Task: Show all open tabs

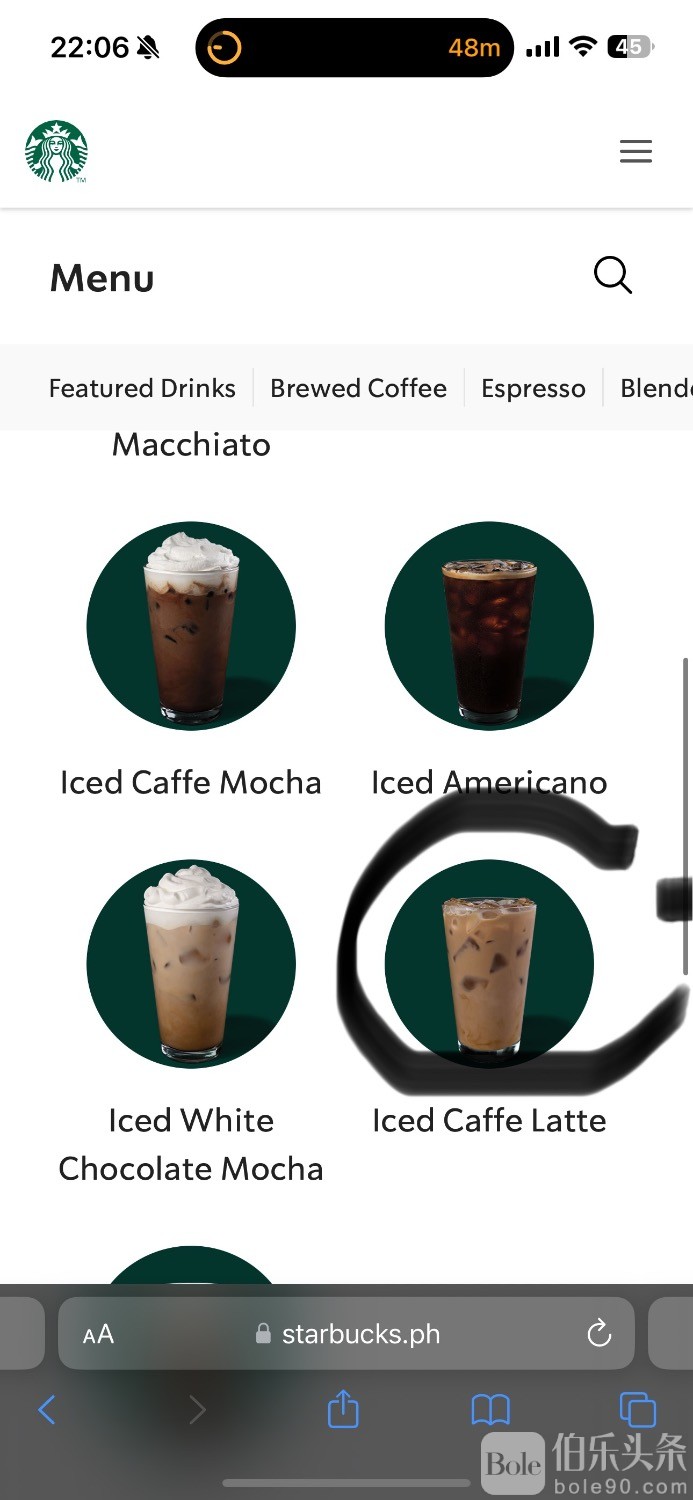Action: coord(637,1410)
